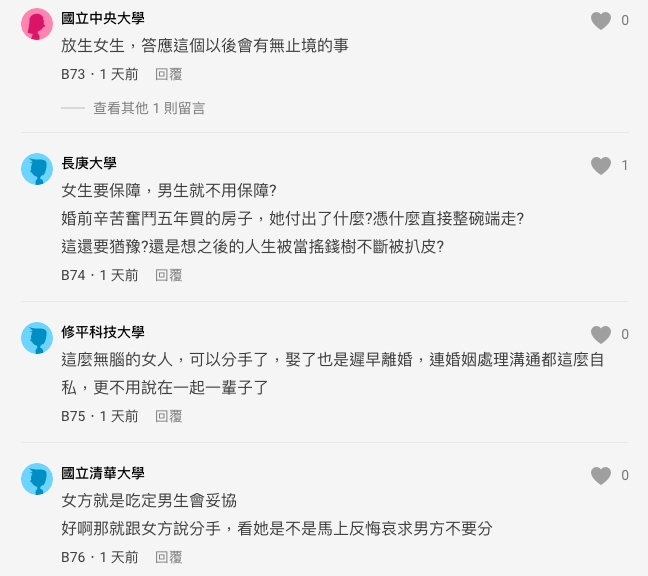Like comment B73 from 國立中央大學
The height and width of the screenshot is (576, 648).
pos(600,21)
